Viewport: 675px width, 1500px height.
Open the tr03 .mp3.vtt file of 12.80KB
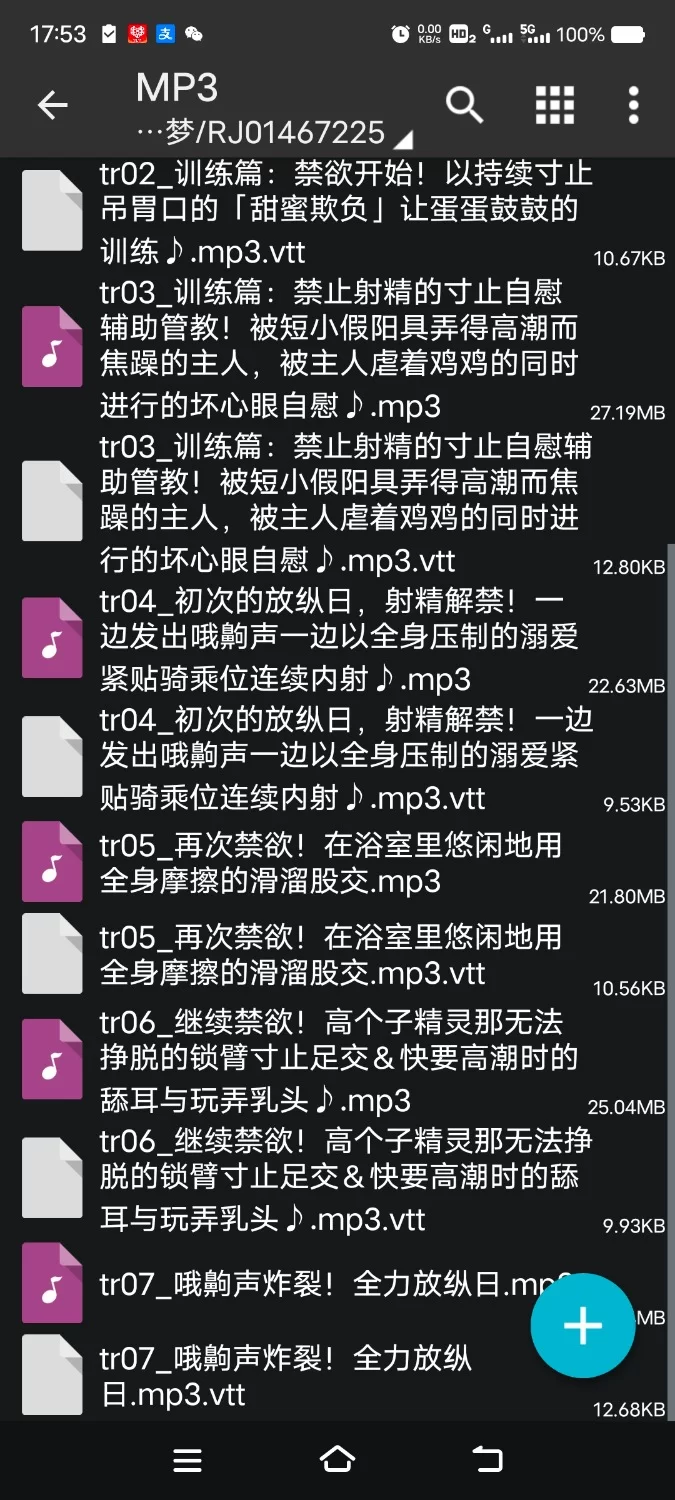tap(340, 502)
